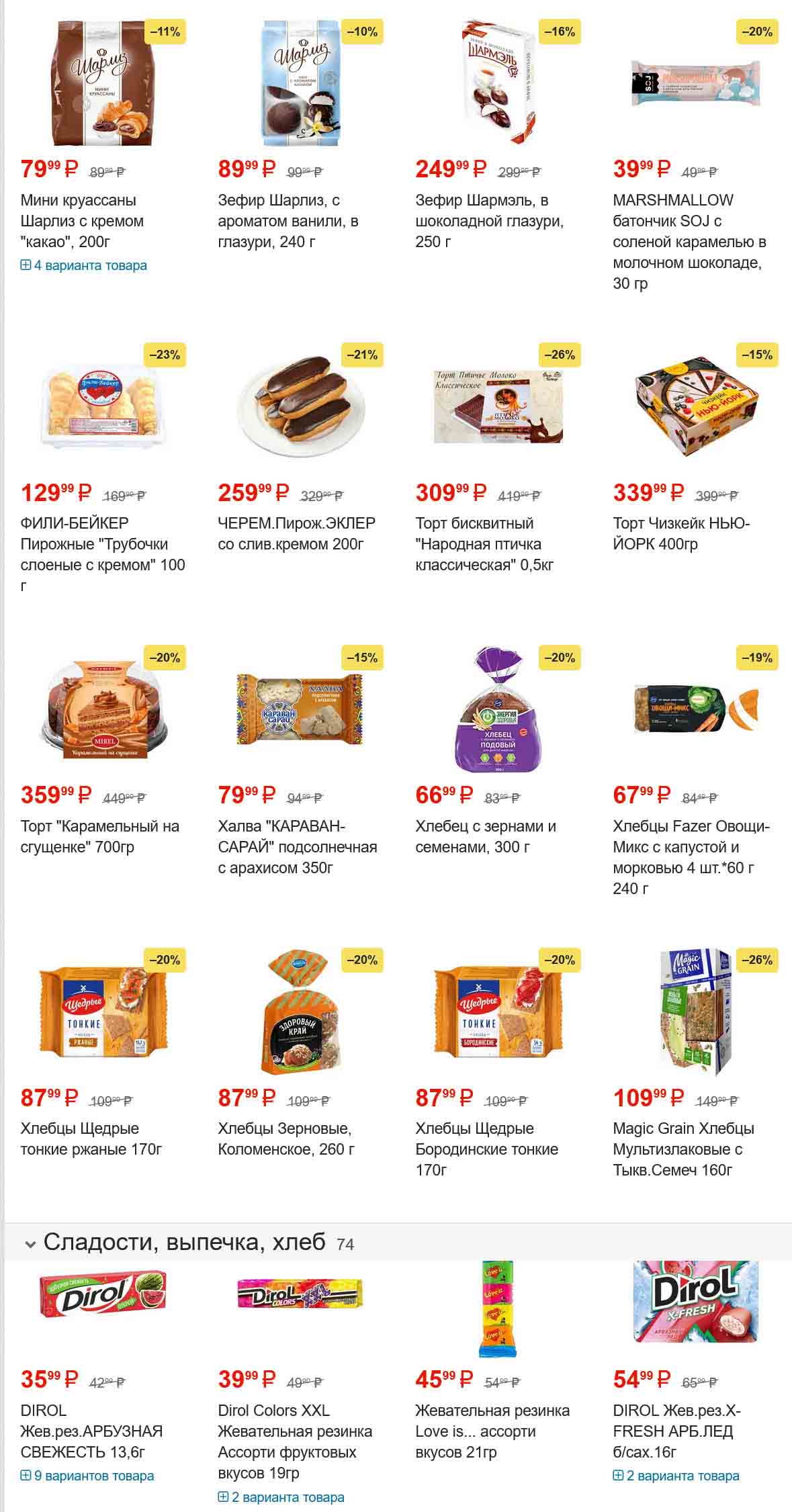Select Торт Карамельный на сгущенке 700гр
This screenshot has width=792, height=1512.
click(99, 836)
